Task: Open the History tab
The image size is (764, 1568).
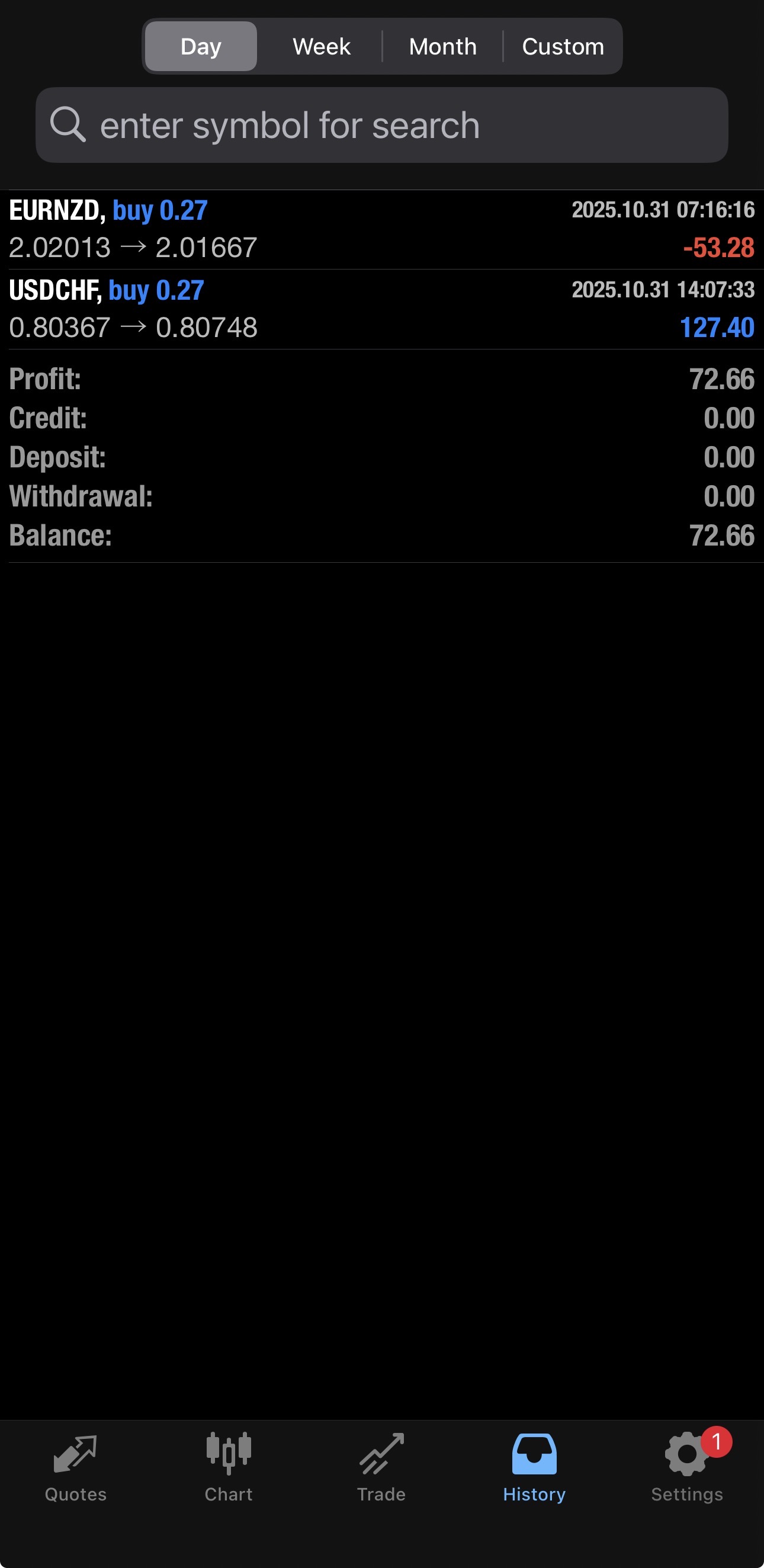Action: pos(534,1467)
